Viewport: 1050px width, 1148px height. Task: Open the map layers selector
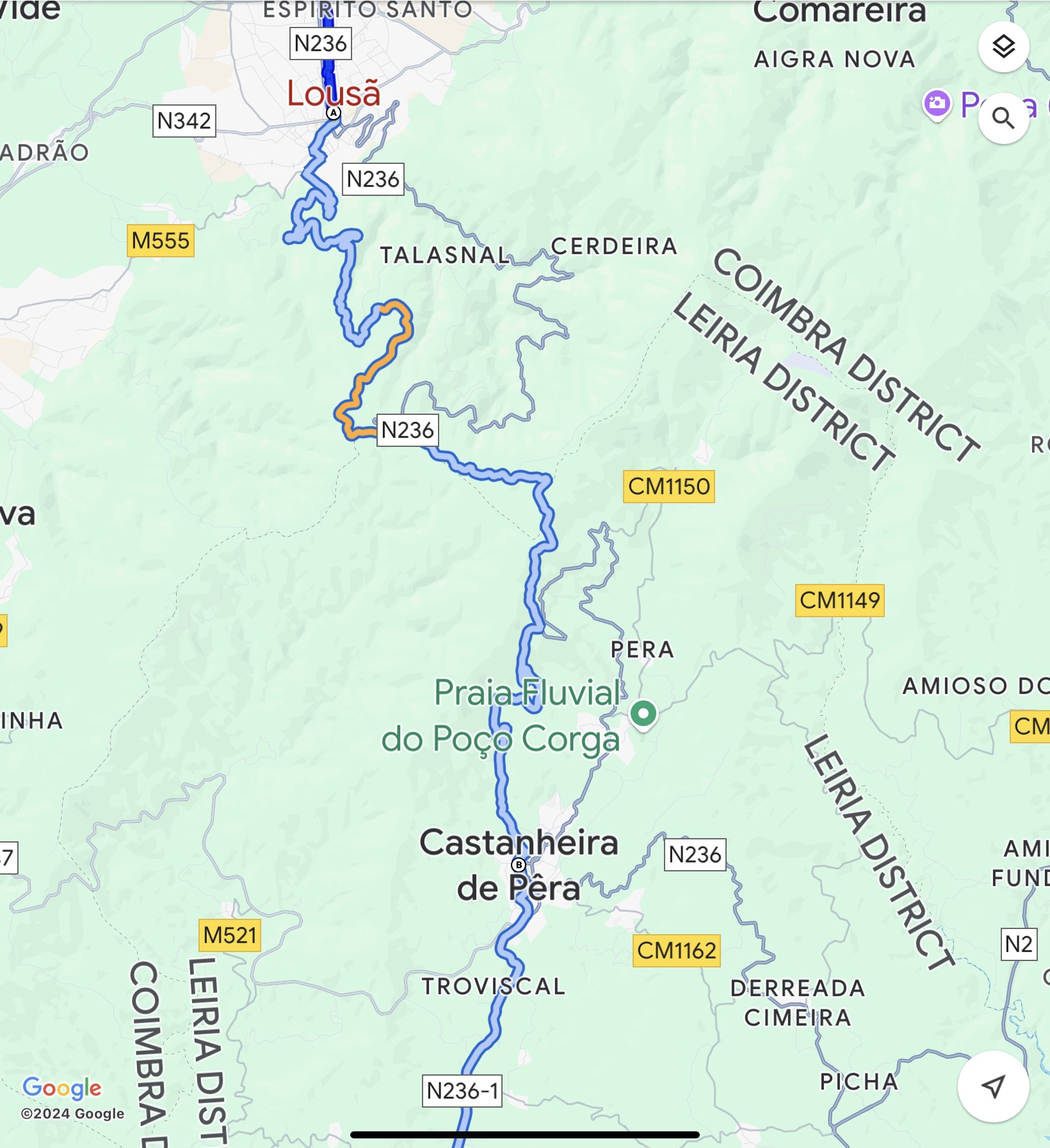[1003, 47]
